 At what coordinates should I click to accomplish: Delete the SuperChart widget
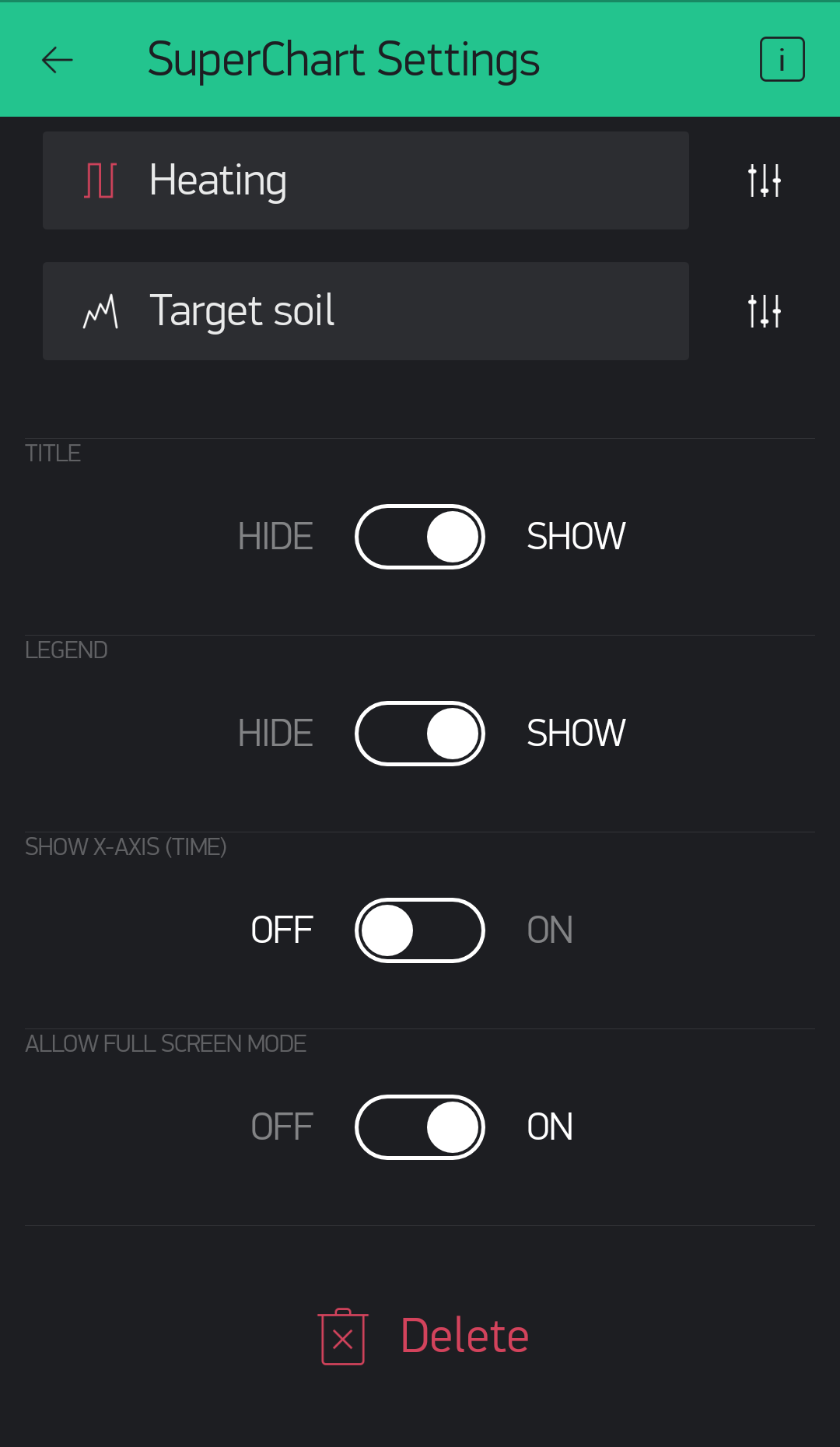465,1336
